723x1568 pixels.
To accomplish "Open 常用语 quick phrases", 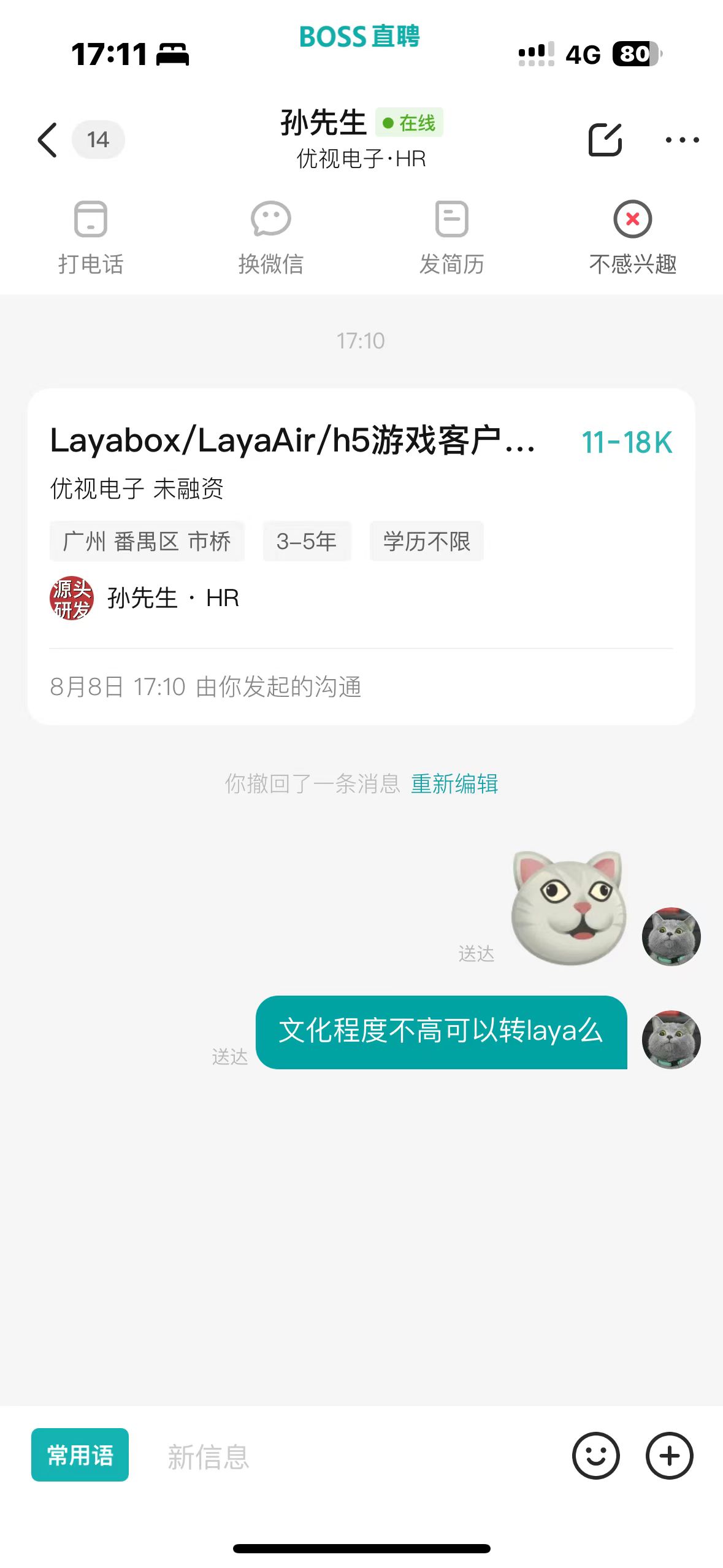I will point(80,1455).
